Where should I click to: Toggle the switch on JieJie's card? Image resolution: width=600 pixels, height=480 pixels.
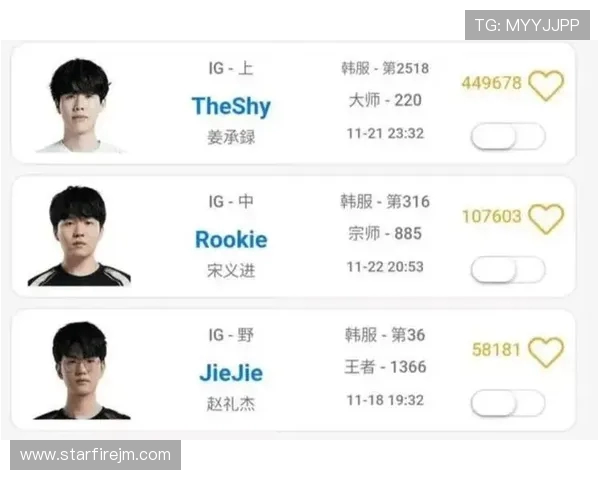click(x=508, y=403)
